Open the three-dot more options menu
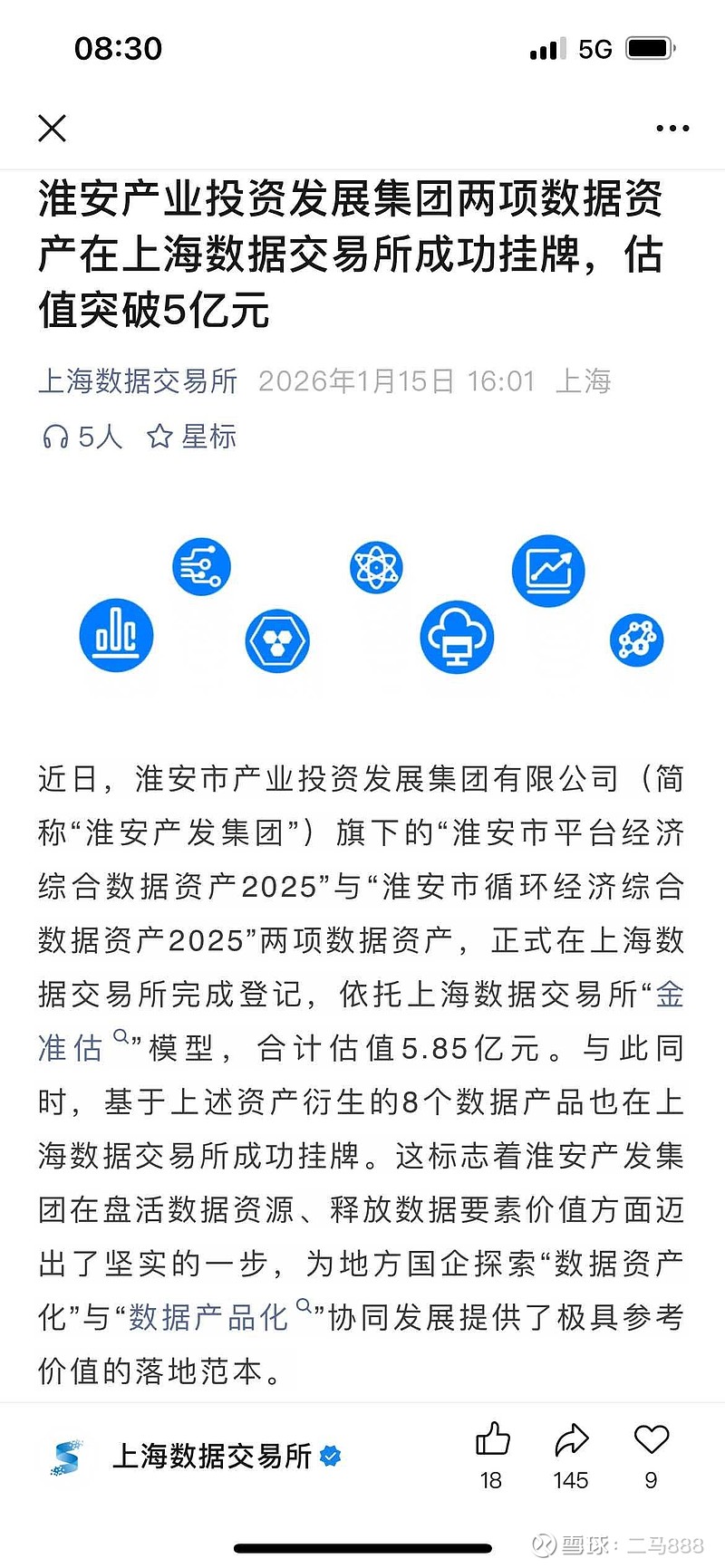The width and height of the screenshot is (725, 1568). 672,127
